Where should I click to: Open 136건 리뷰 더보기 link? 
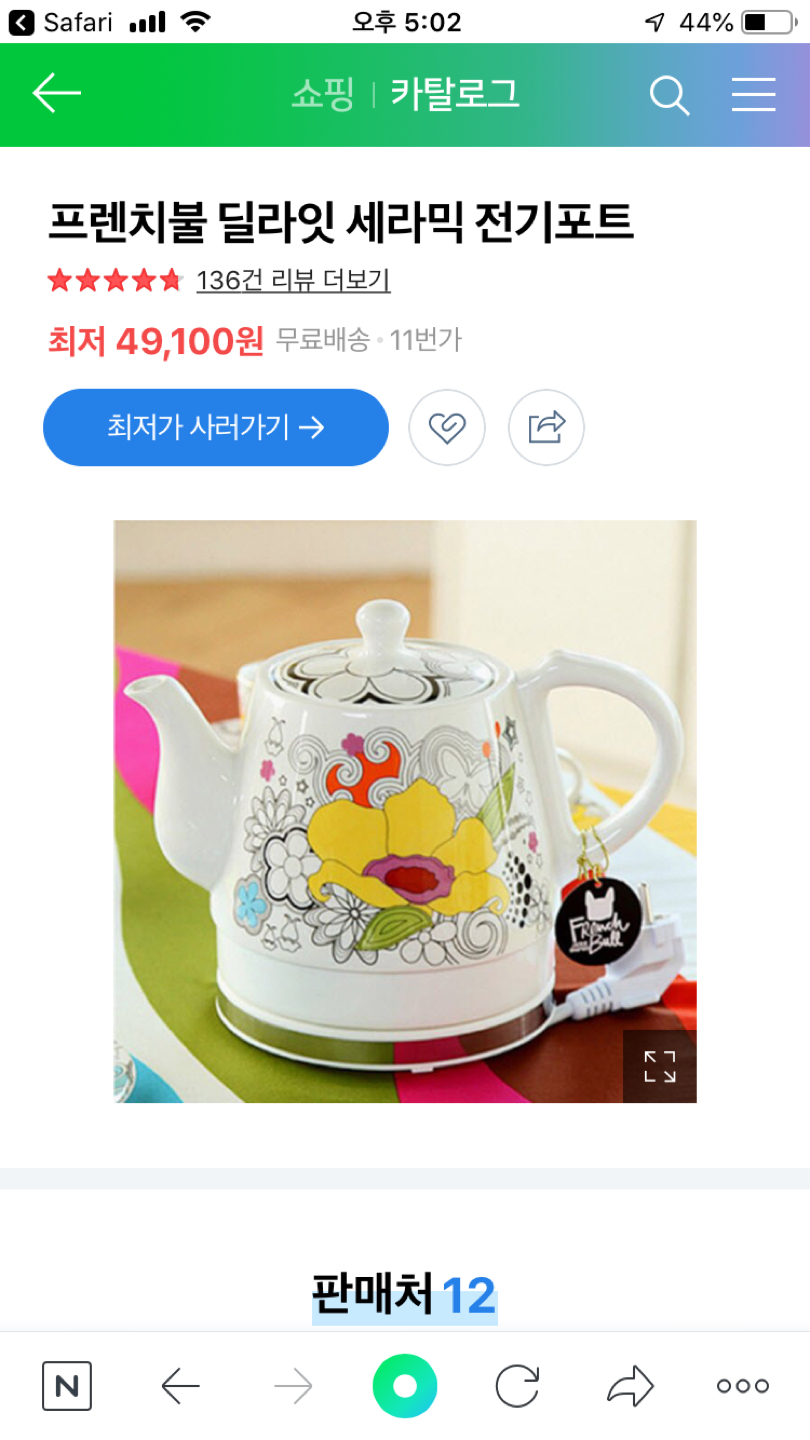(x=293, y=281)
